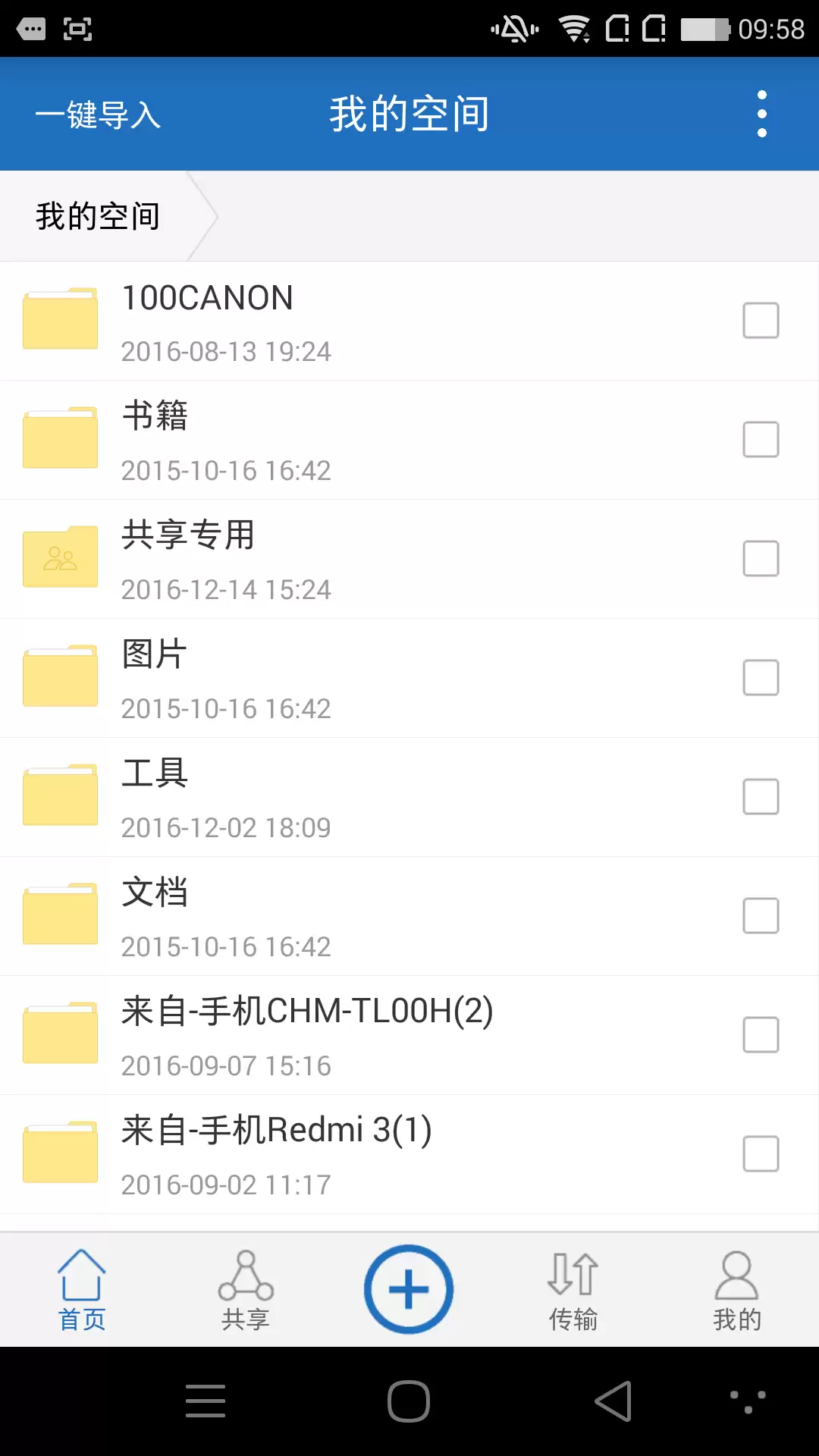Tap the 我的空间 breadcrumb chevron
The width and height of the screenshot is (819, 1456).
click(x=205, y=215)
